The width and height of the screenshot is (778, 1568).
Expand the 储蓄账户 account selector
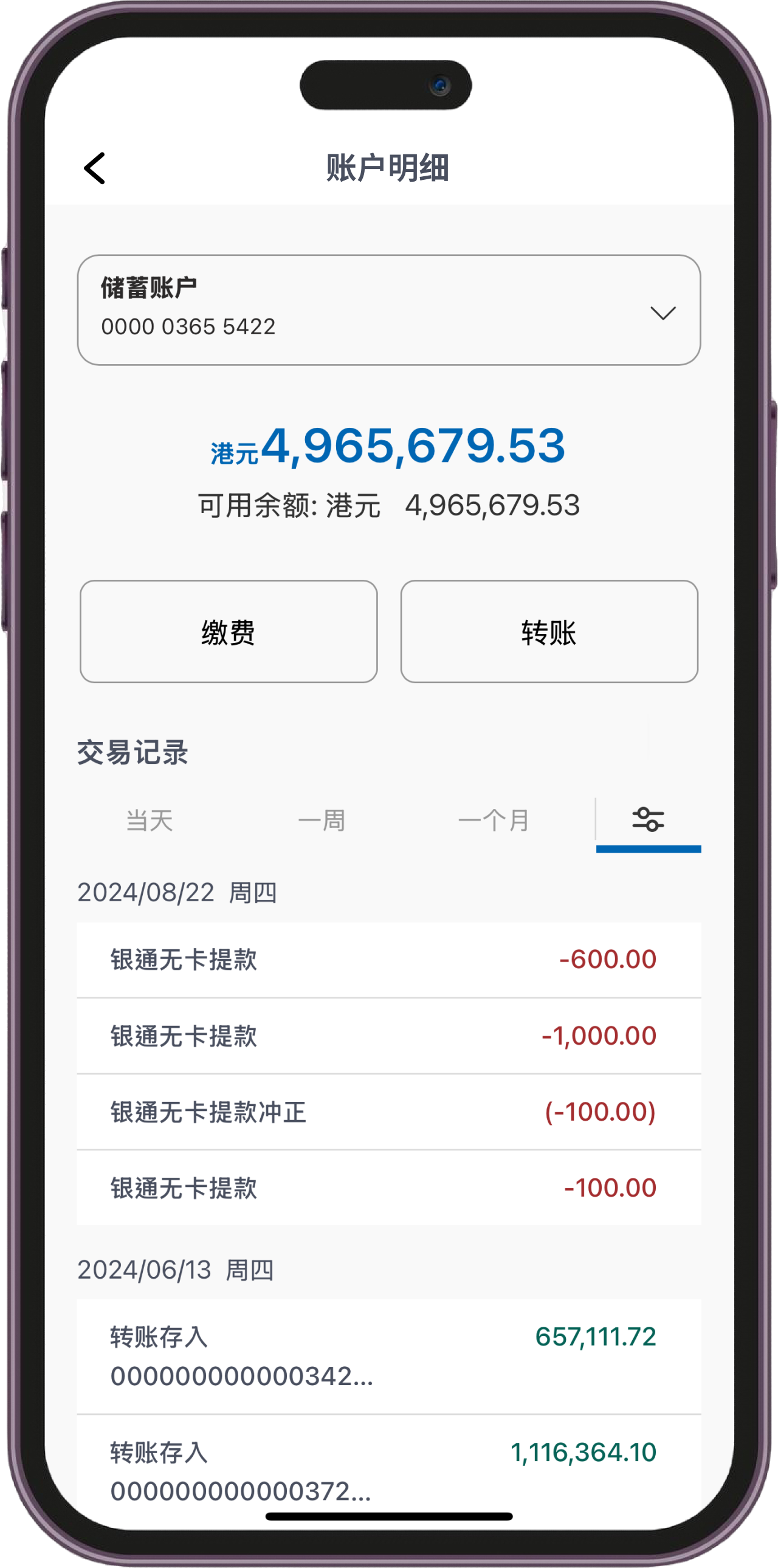[388, 310]
